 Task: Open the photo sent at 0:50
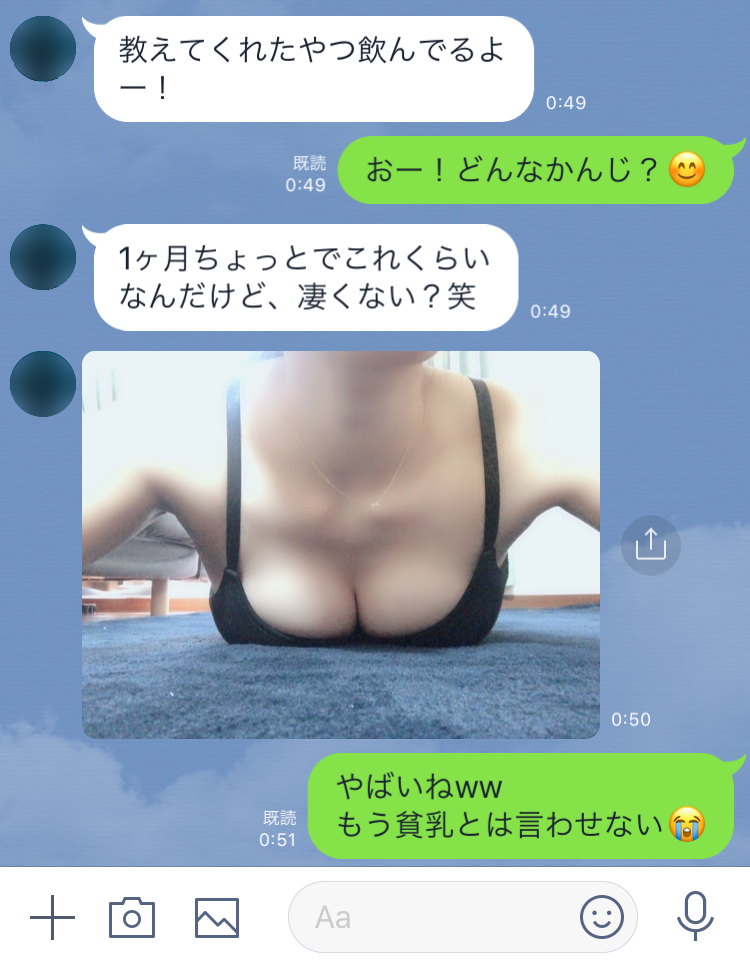[340, 545]
